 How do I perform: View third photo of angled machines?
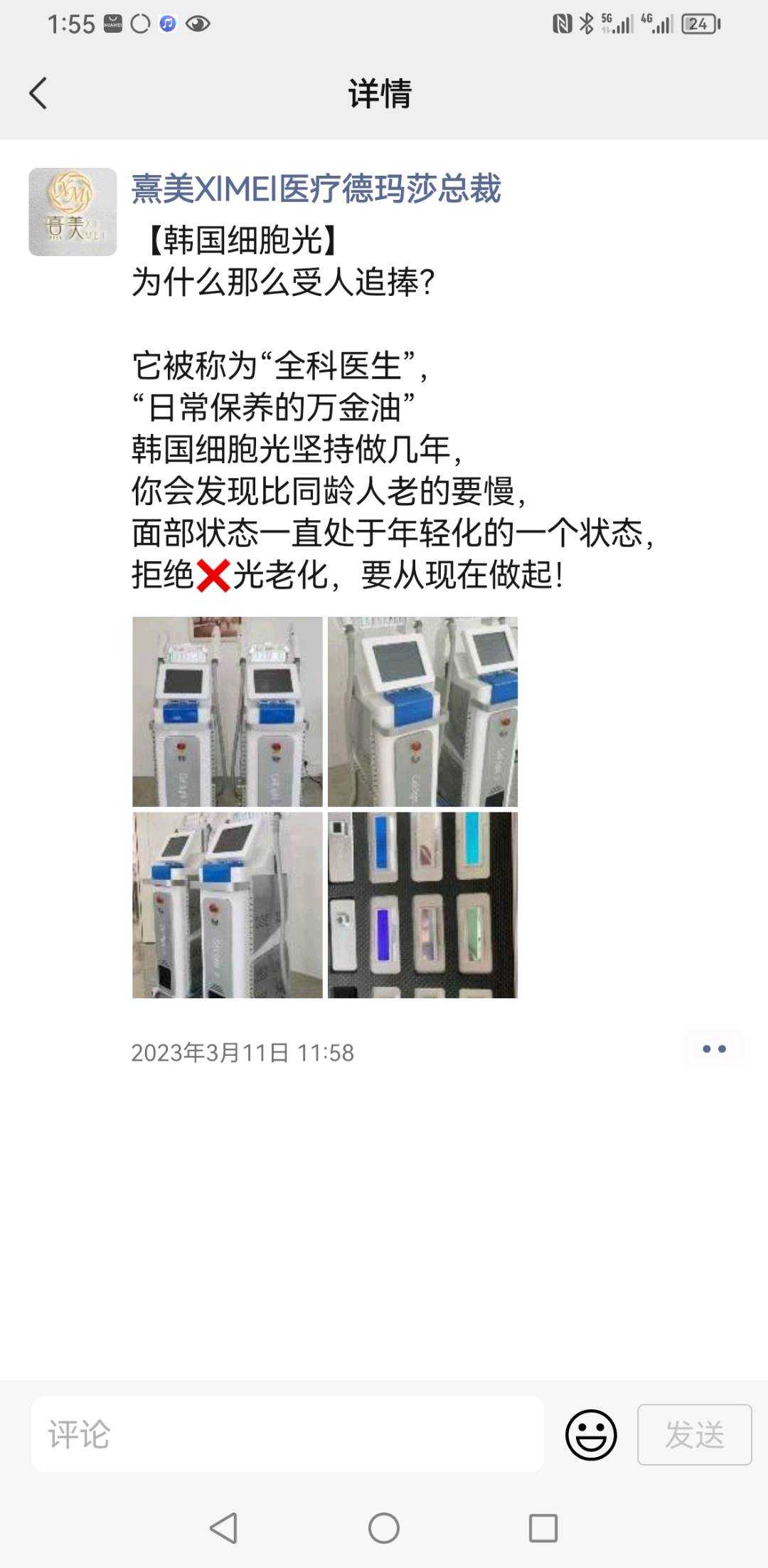[x=228, y=905]
